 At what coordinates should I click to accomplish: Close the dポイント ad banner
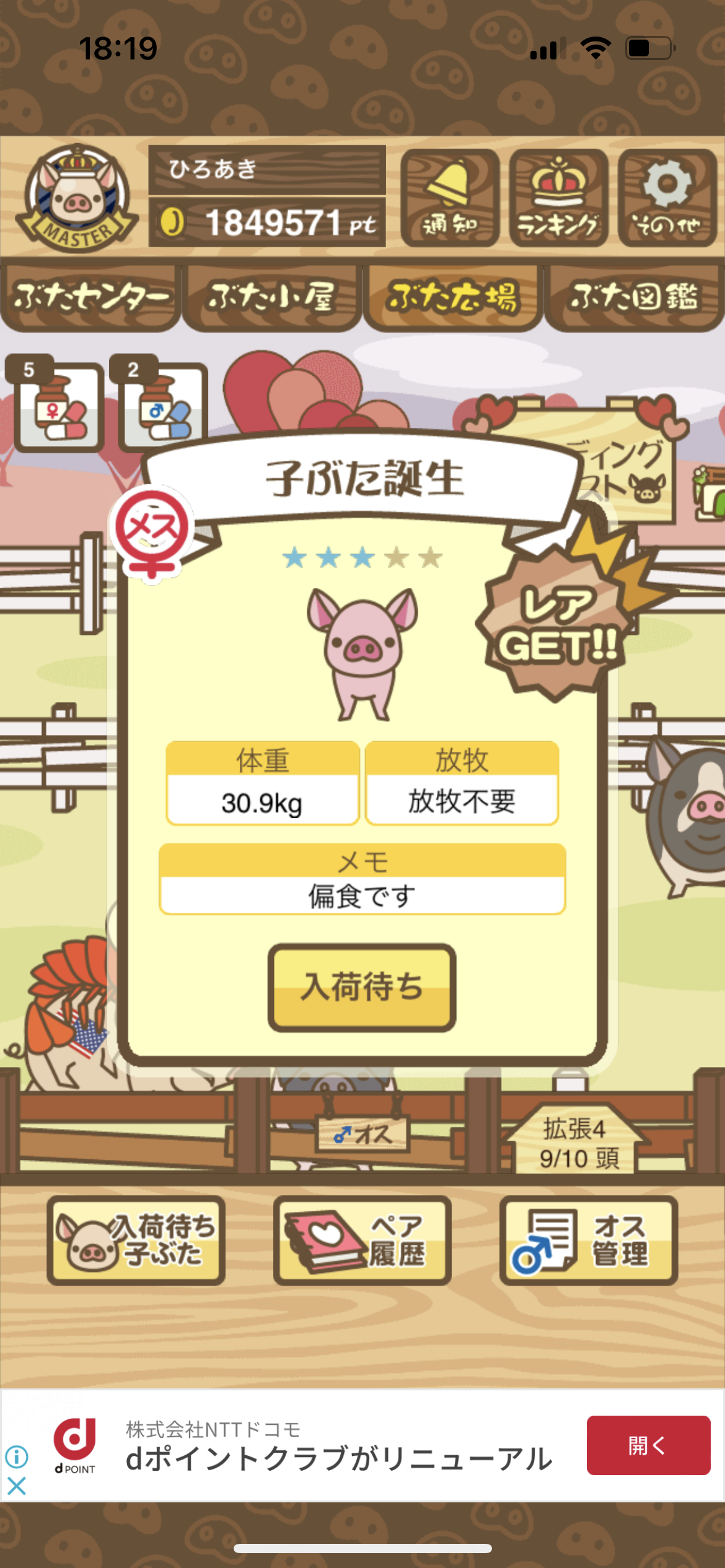pyautogui.click(x=17, y=1486)
